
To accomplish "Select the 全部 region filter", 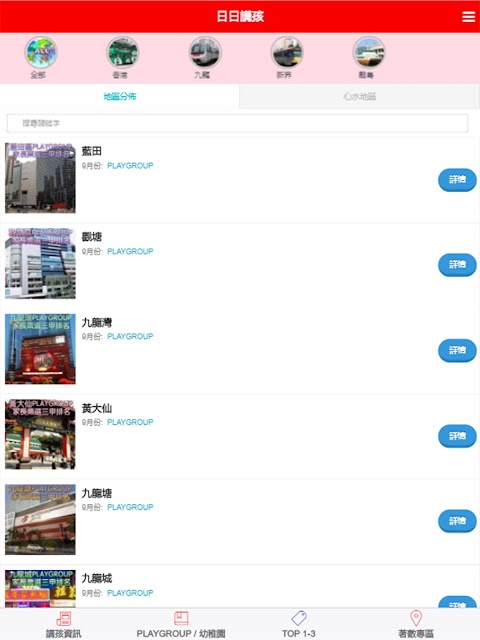I will [40, 58].
